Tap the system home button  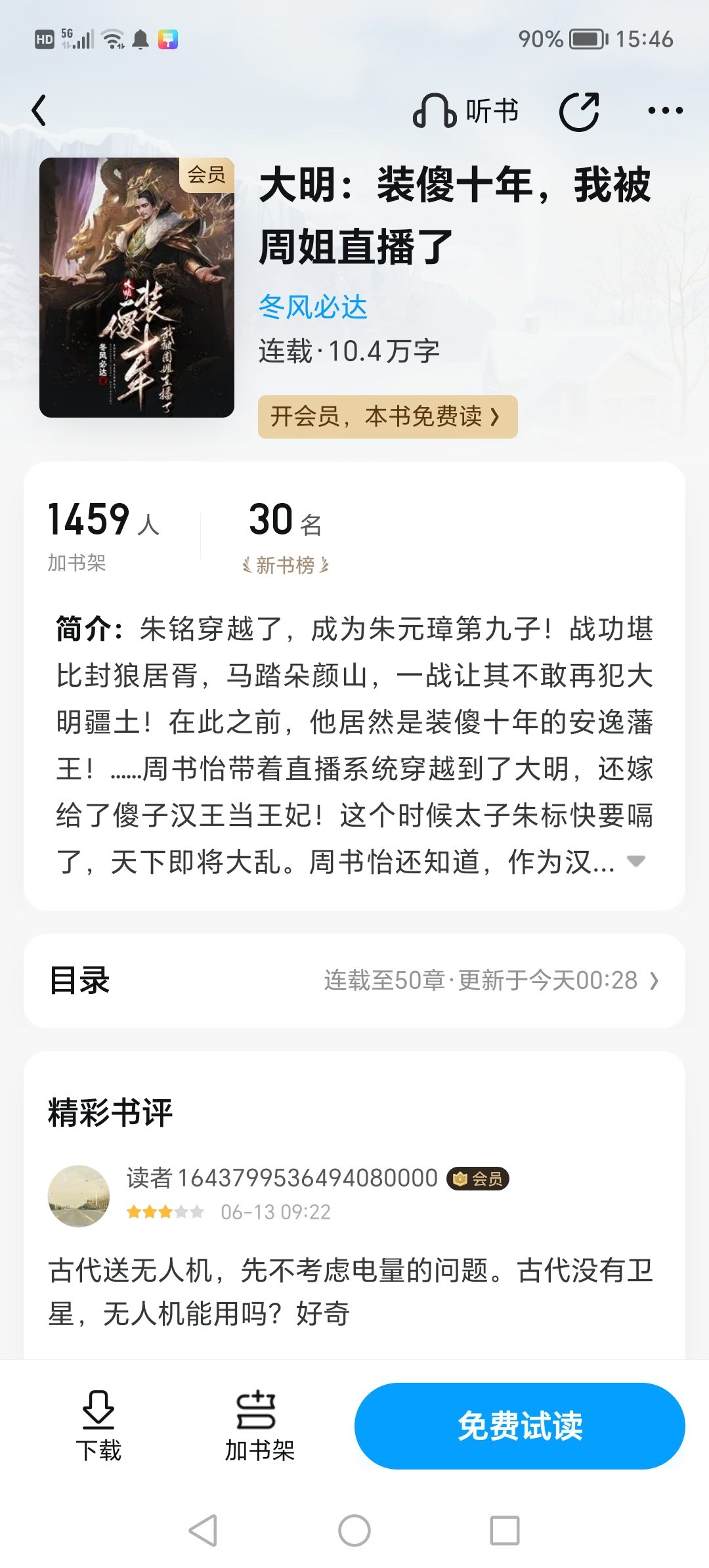(354, 1531)
